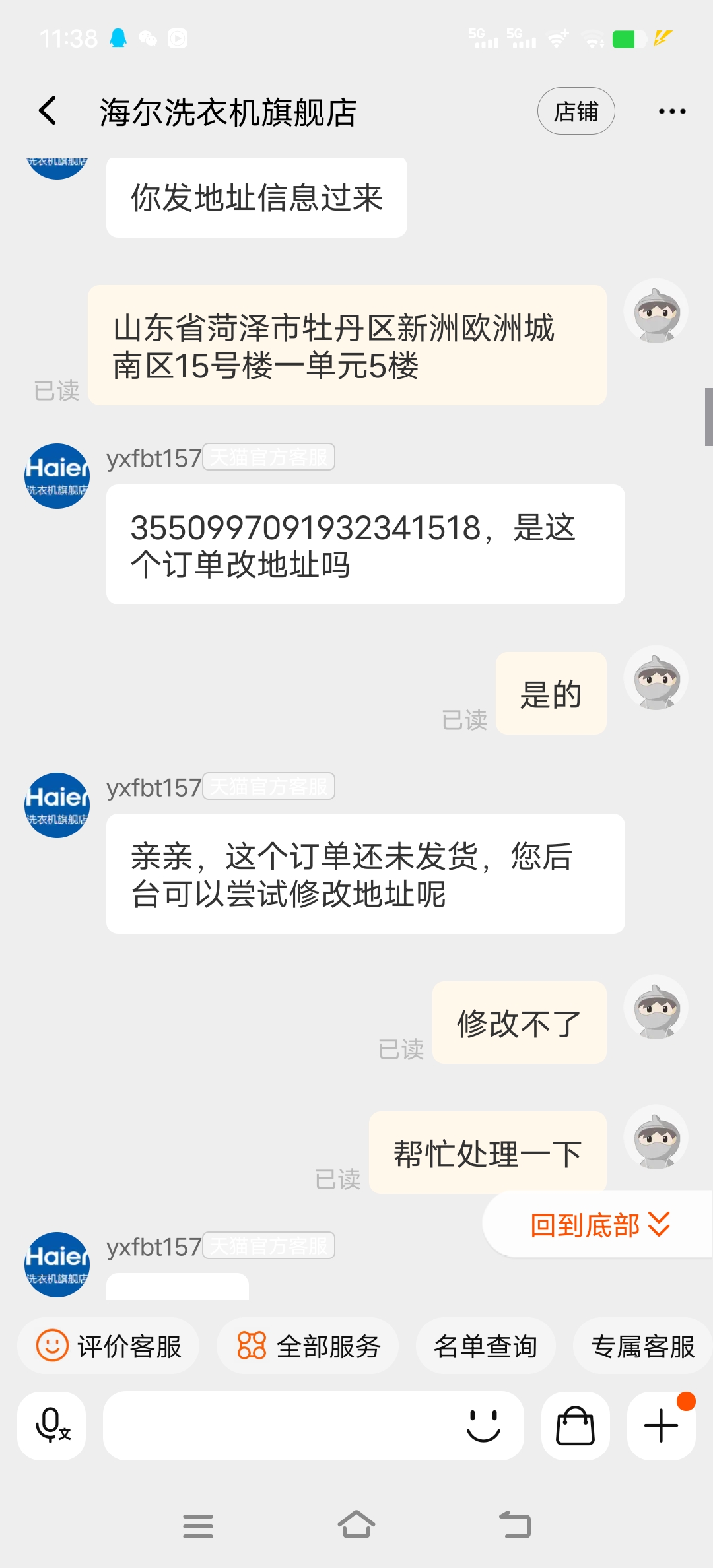Screen dimensions: 713x1568
Task: Select the 评价客服 chip
Action: click(x=108, y=1346)
